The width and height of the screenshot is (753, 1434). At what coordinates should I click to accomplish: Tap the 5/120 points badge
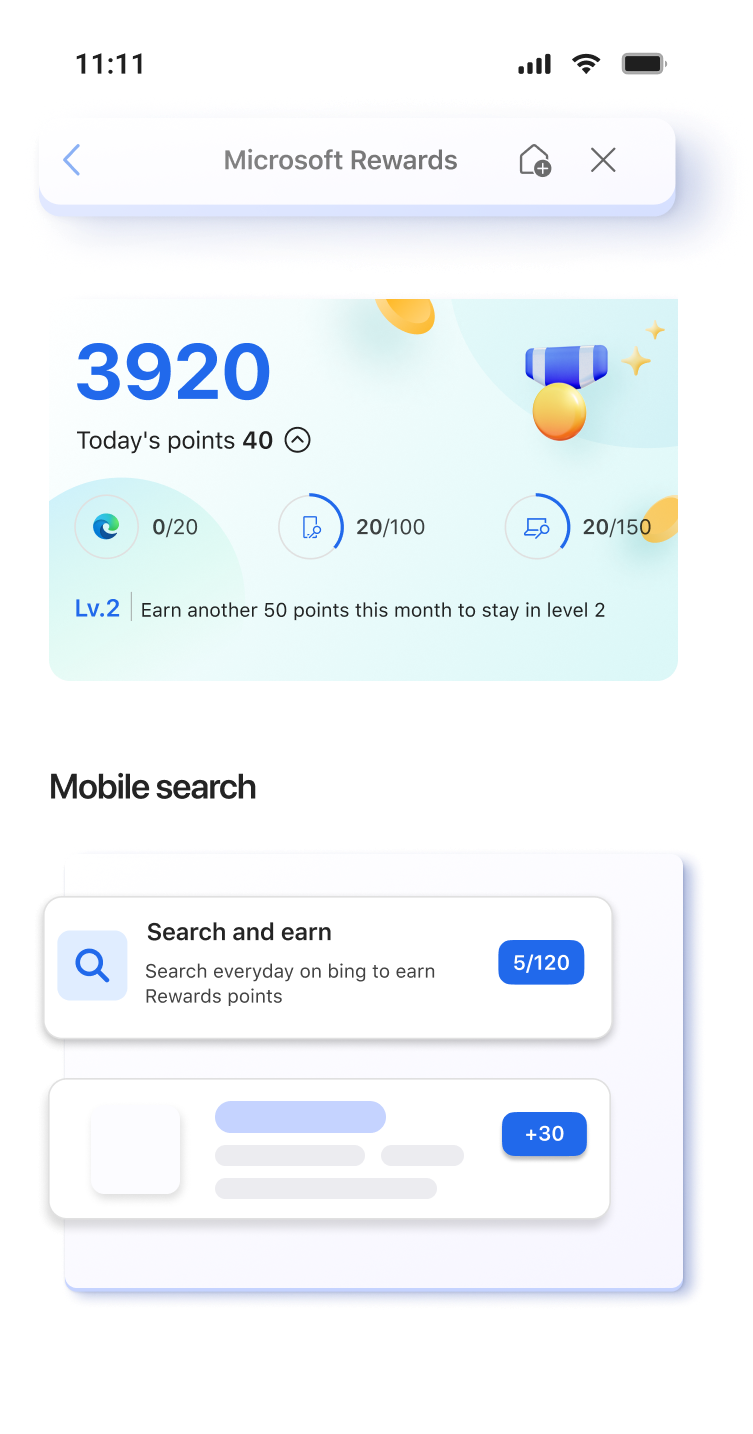click(541, 963)
